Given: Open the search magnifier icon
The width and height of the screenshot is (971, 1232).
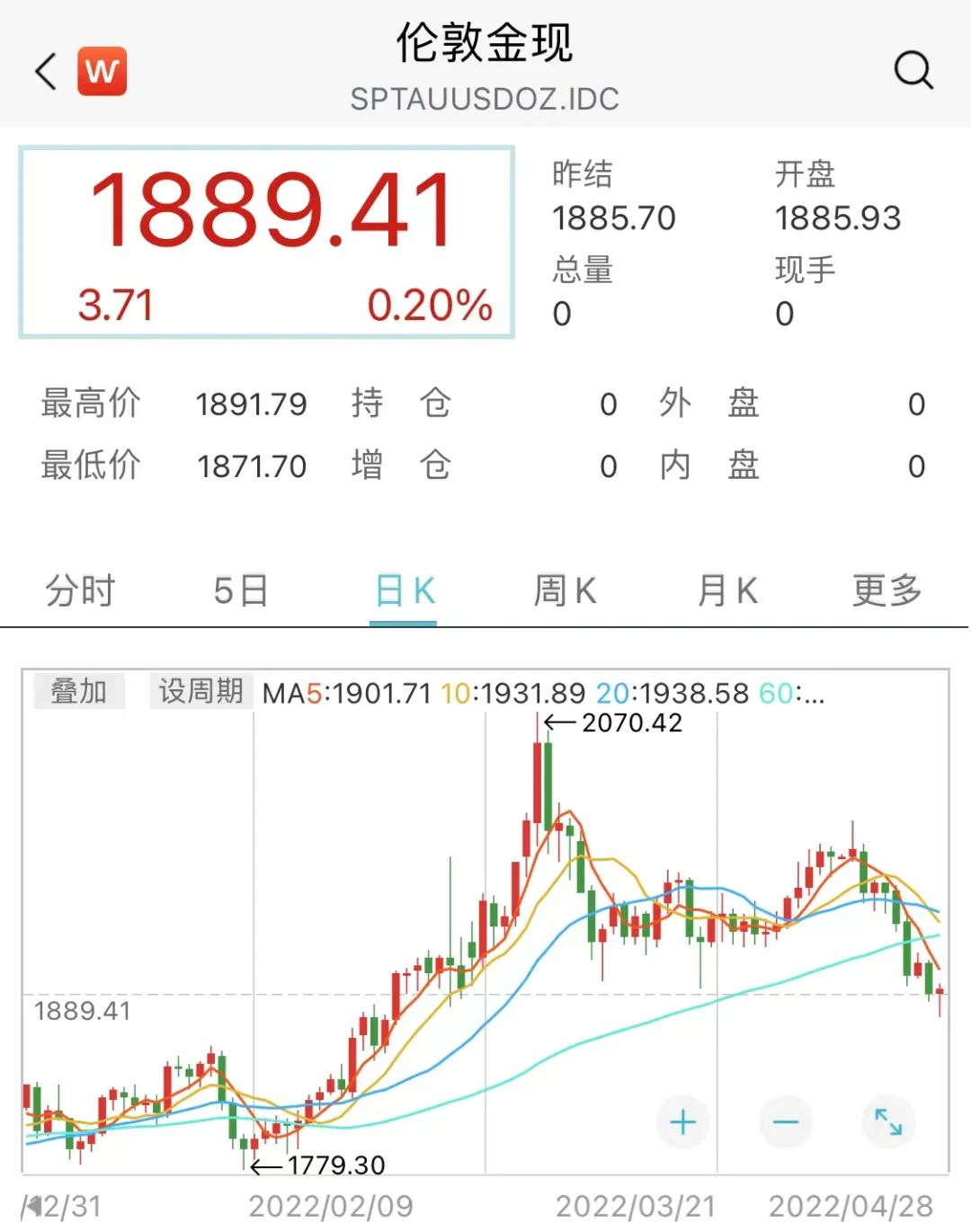Looking at the screenshot, I should click(913, 70).
